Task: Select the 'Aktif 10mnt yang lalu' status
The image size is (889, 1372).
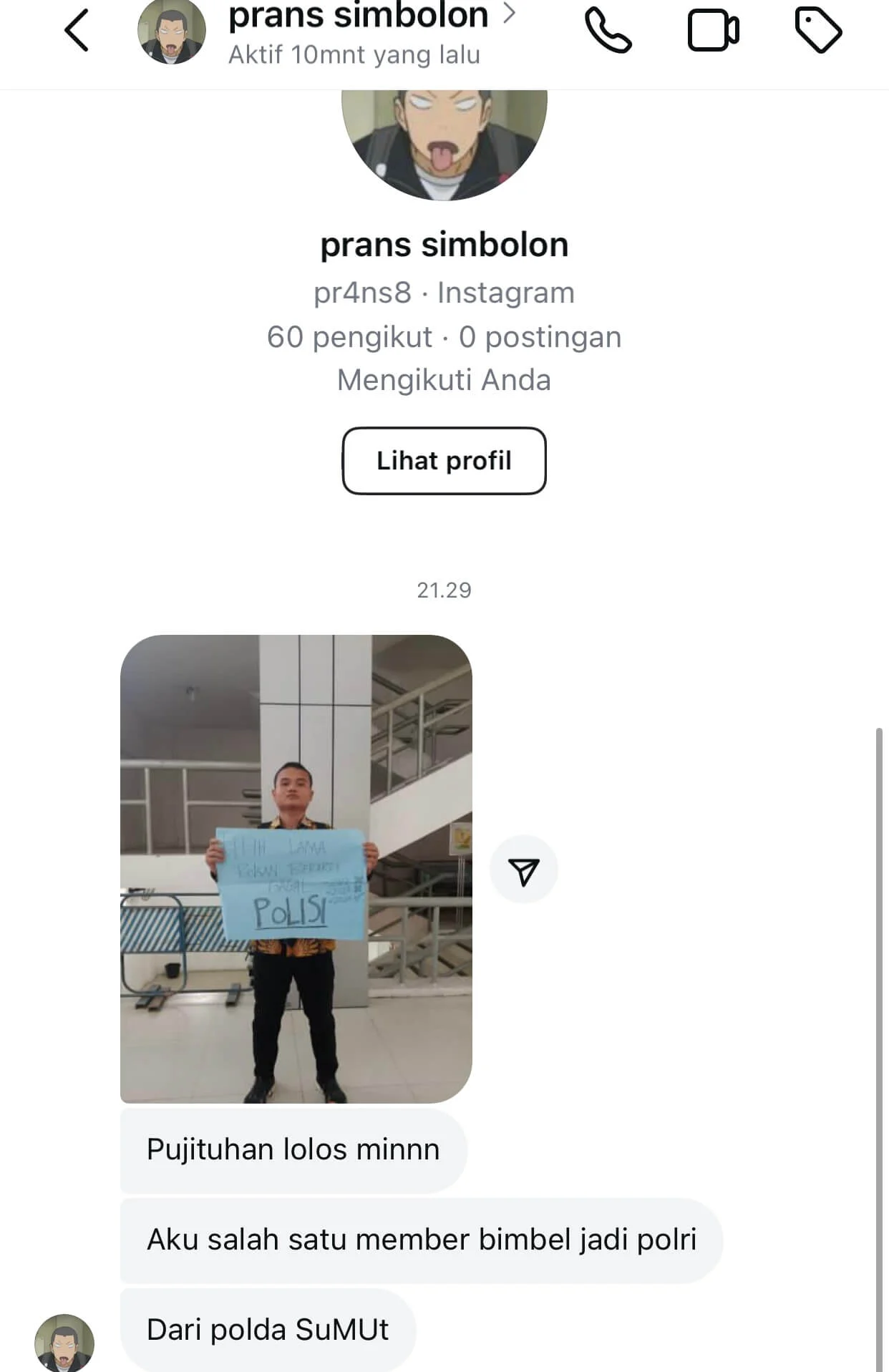Action: [x=354, y=54]
